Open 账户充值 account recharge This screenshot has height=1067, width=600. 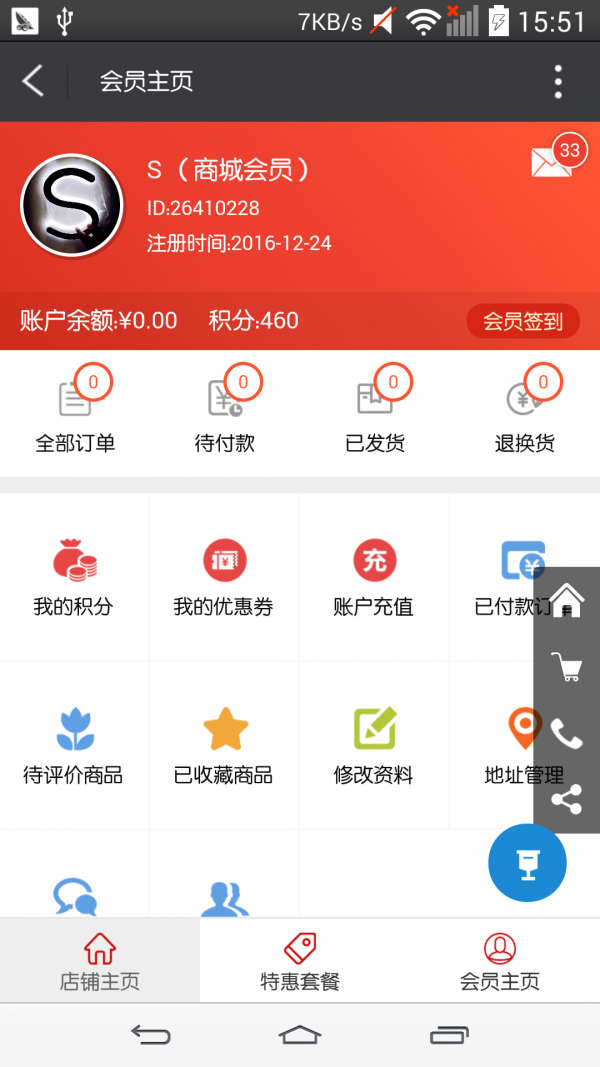pyautogui.click(x=374, y=577)
